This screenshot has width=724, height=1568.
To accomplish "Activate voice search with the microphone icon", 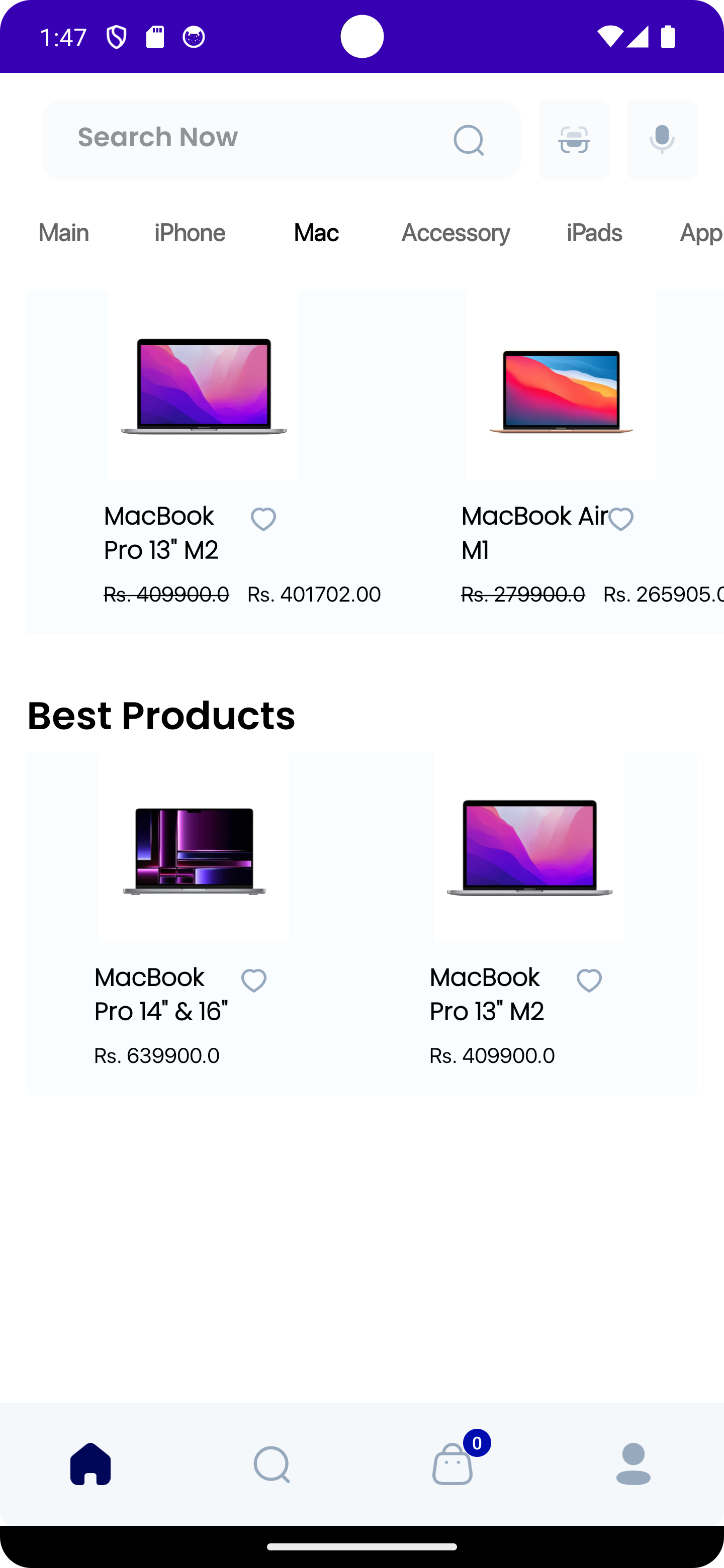I will coord(661,139).
